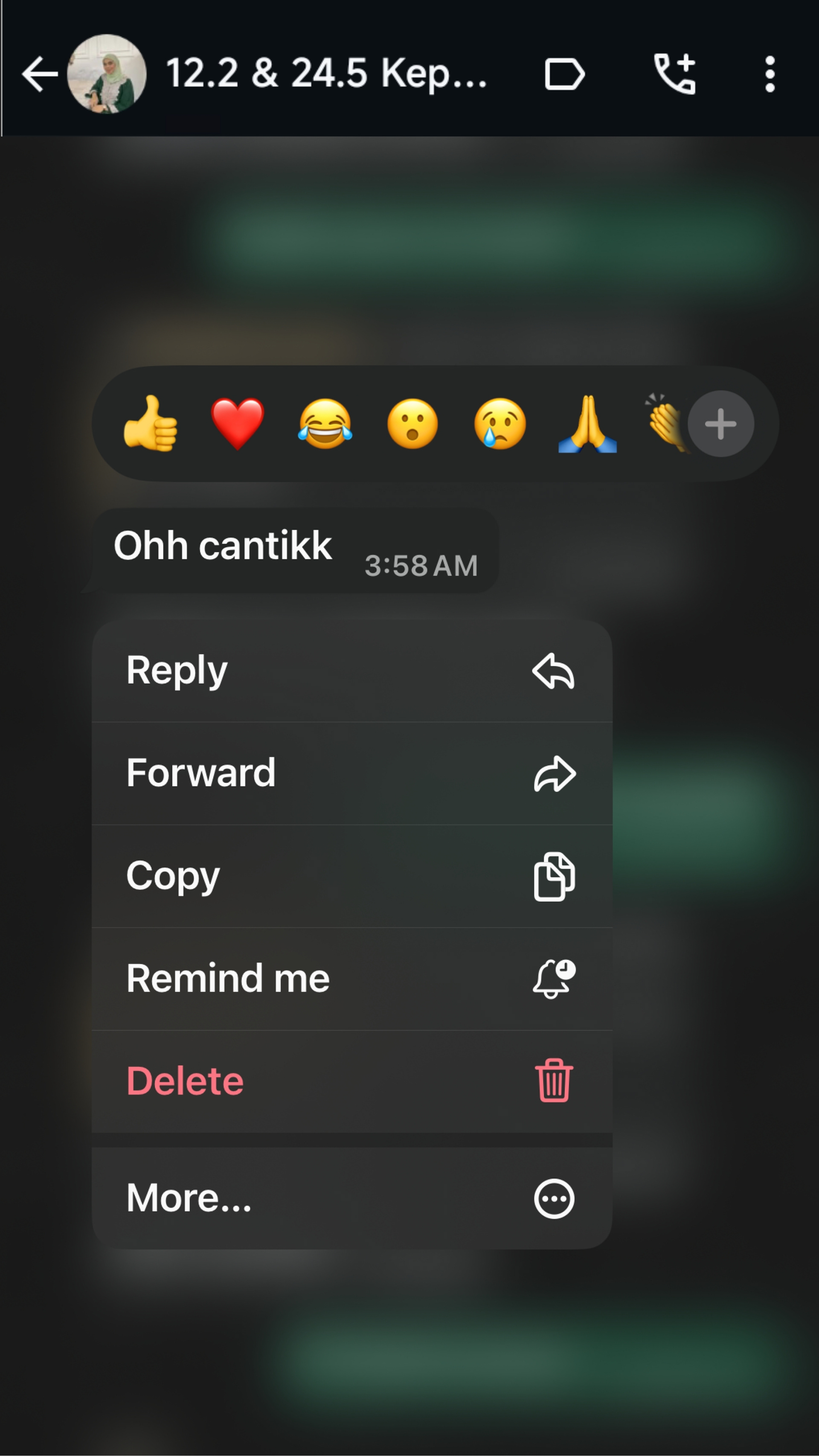This screenshot has height=1456, width=819.
Task: React with crying face emoji
Action: (500, 423)
